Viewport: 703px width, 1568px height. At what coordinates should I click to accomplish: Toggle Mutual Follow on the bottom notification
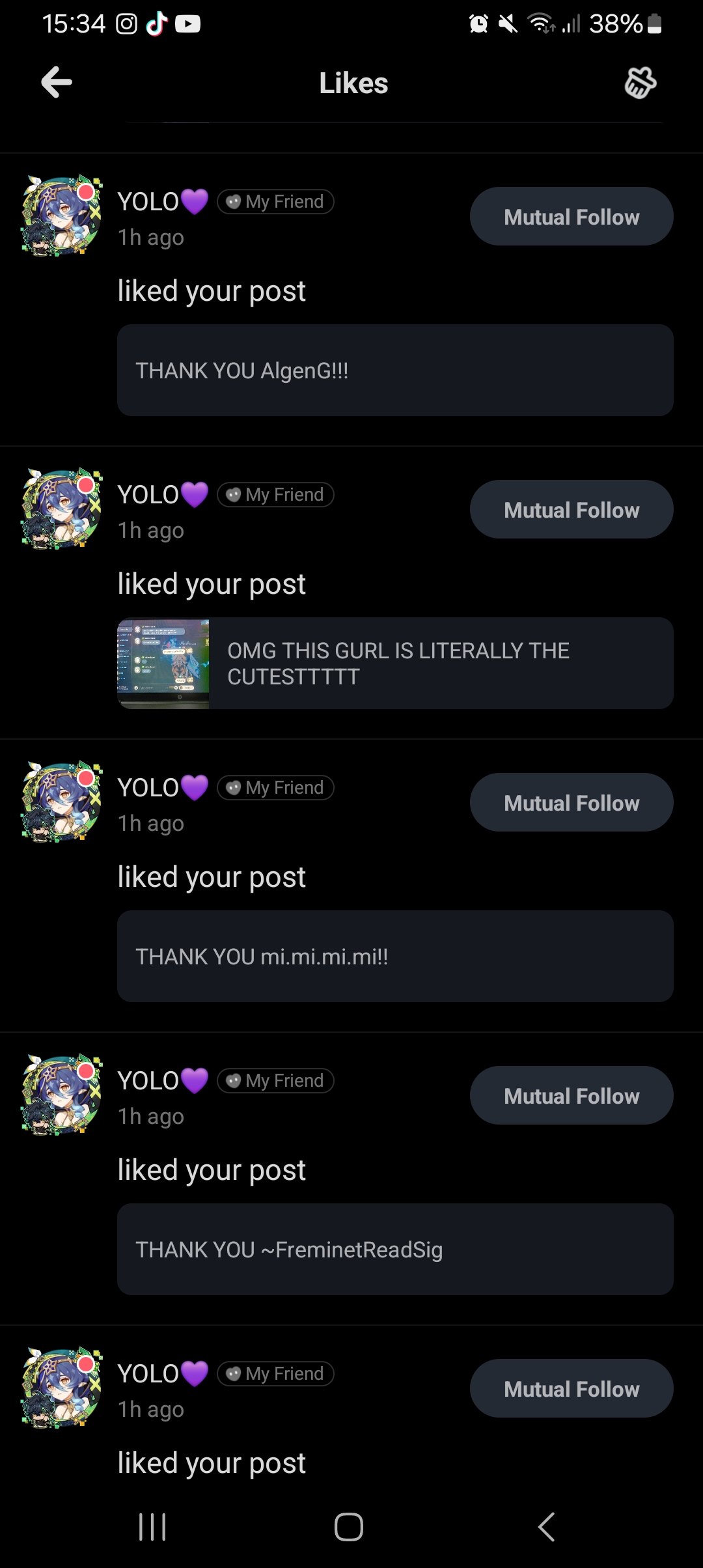(571, 1388)
